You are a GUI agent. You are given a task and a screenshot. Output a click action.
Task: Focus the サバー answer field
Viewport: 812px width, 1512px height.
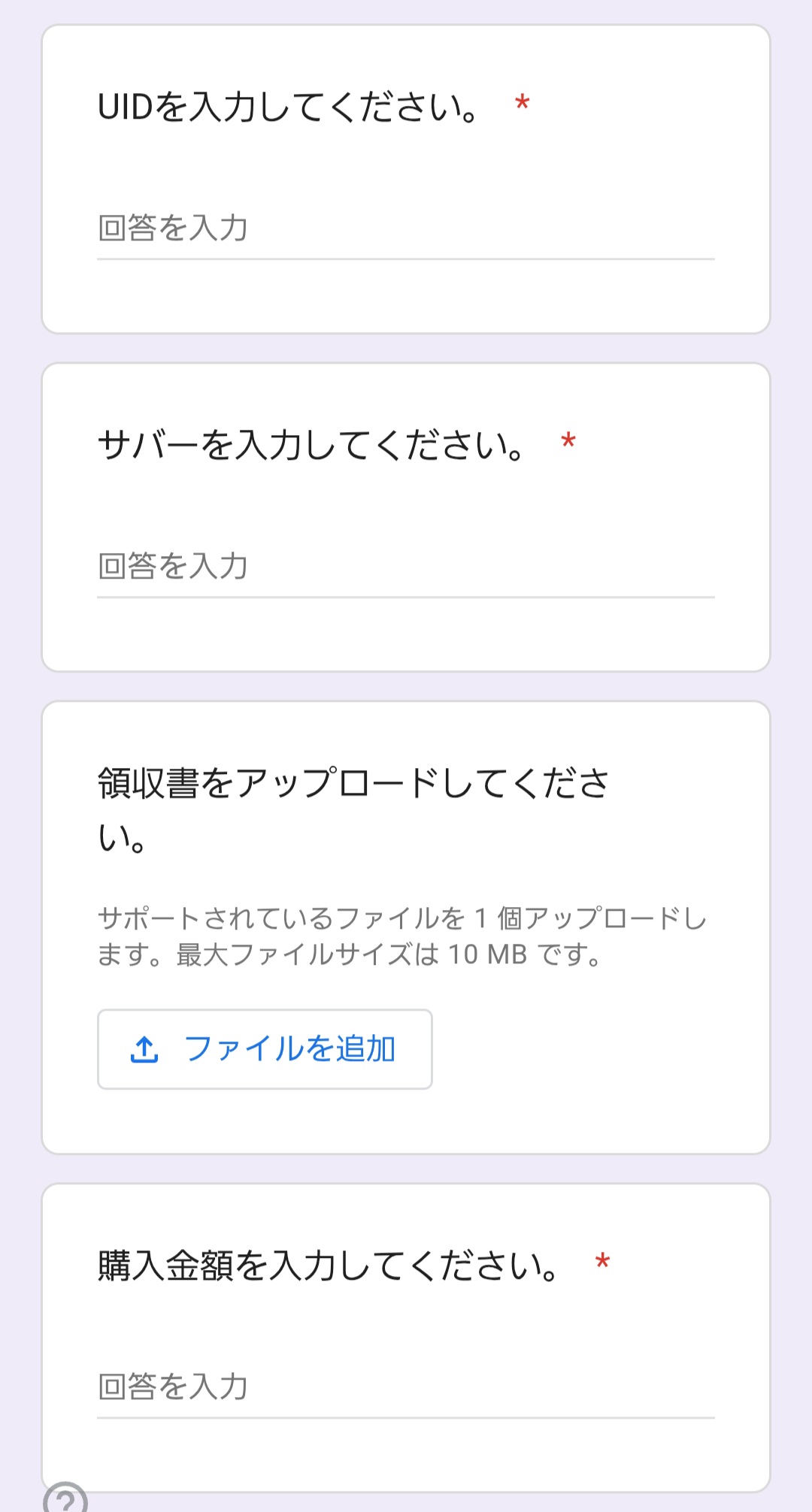(x=405, y=567)
